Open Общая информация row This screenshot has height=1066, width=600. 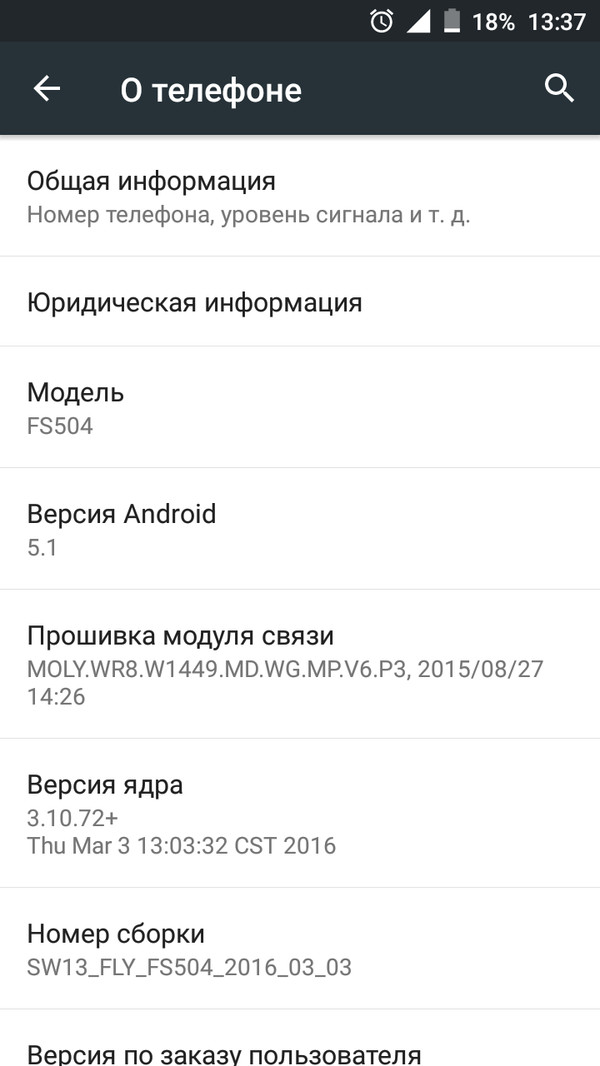(x=300, y=197)
